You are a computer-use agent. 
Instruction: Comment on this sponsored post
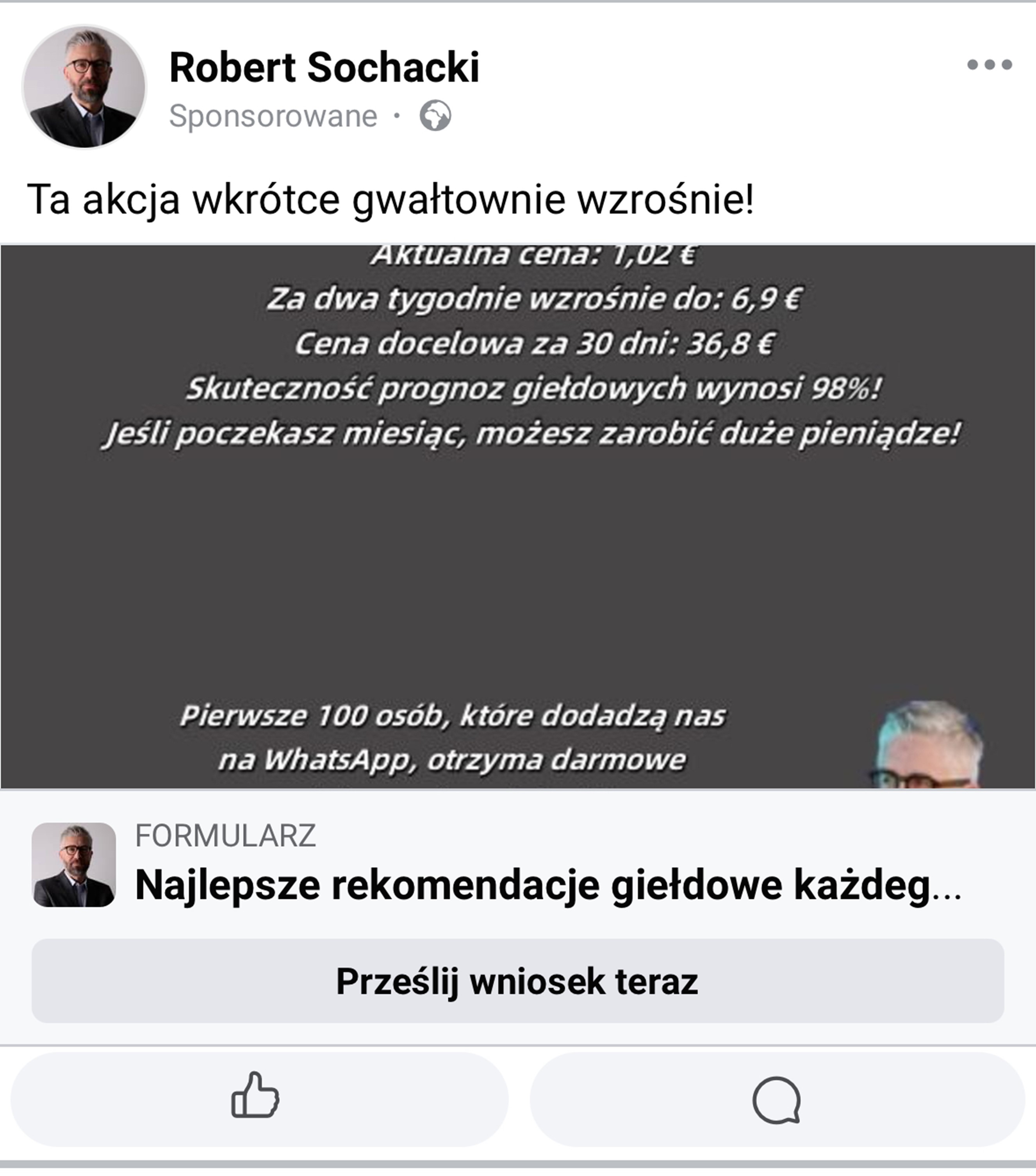coord(776,1099)
